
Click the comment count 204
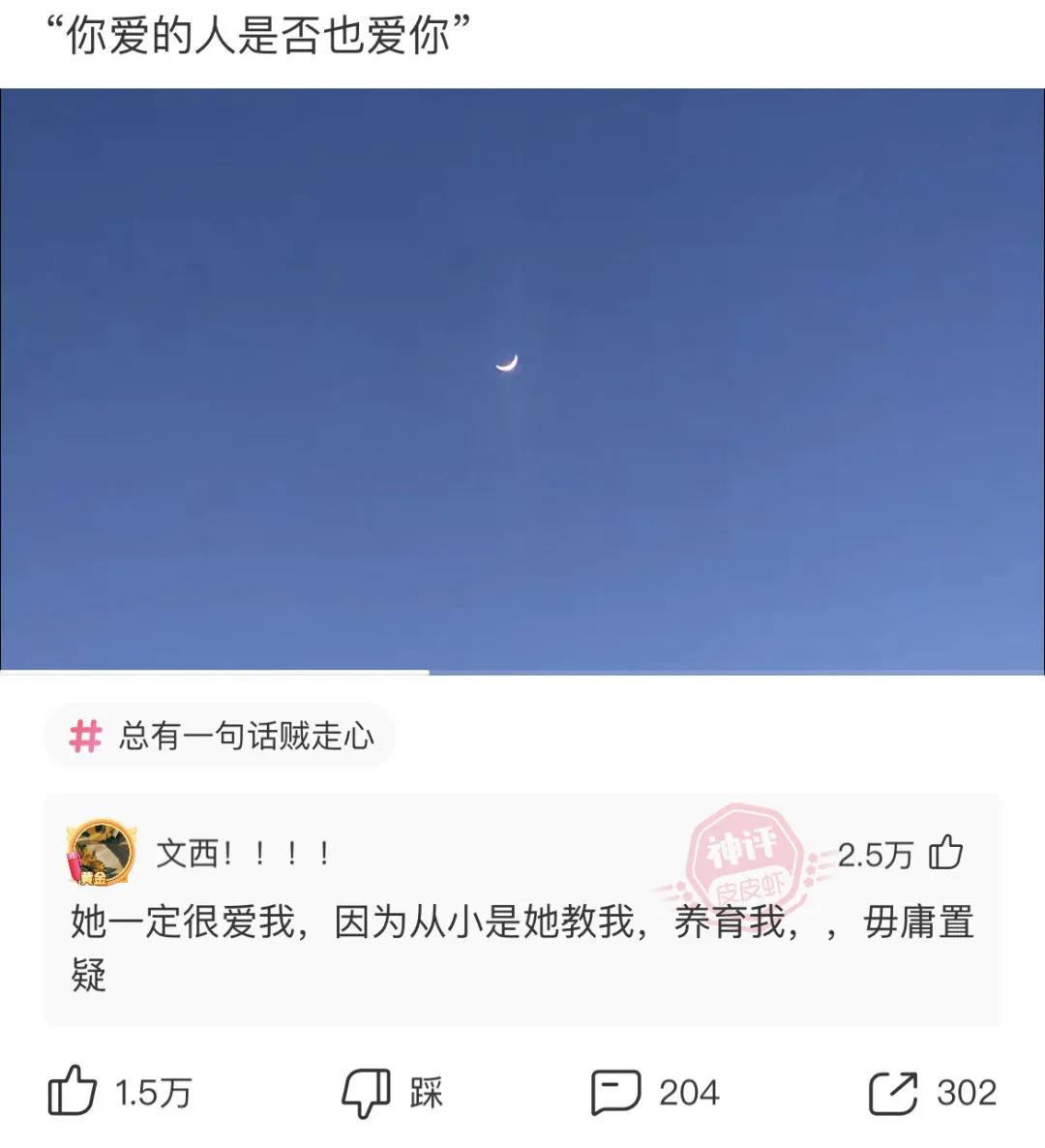[x=689, y=1094]
